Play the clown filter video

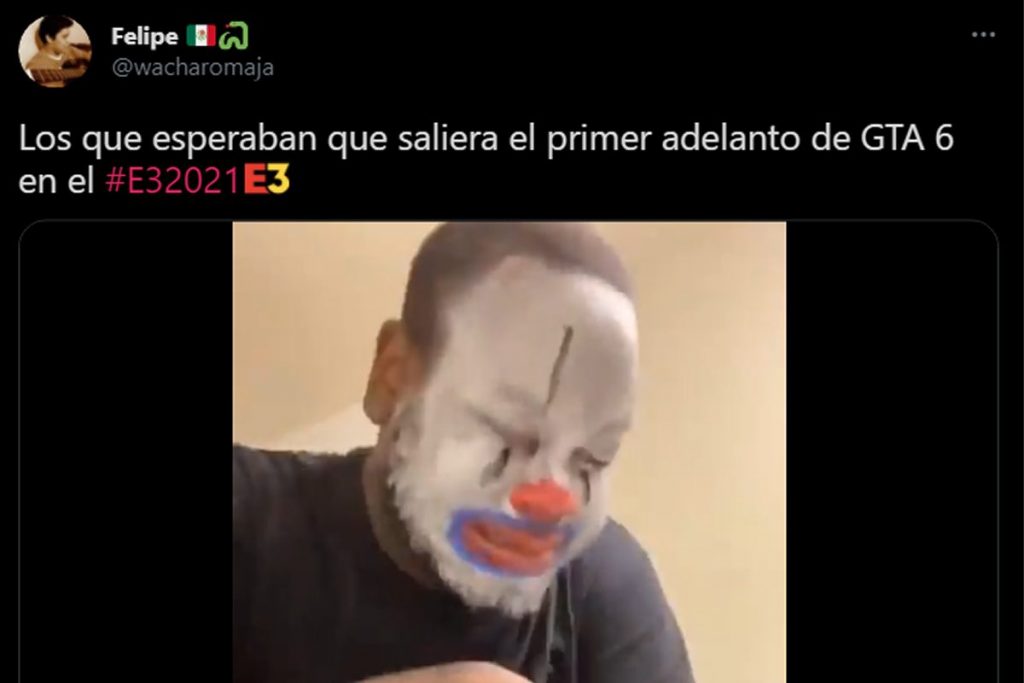508,450
